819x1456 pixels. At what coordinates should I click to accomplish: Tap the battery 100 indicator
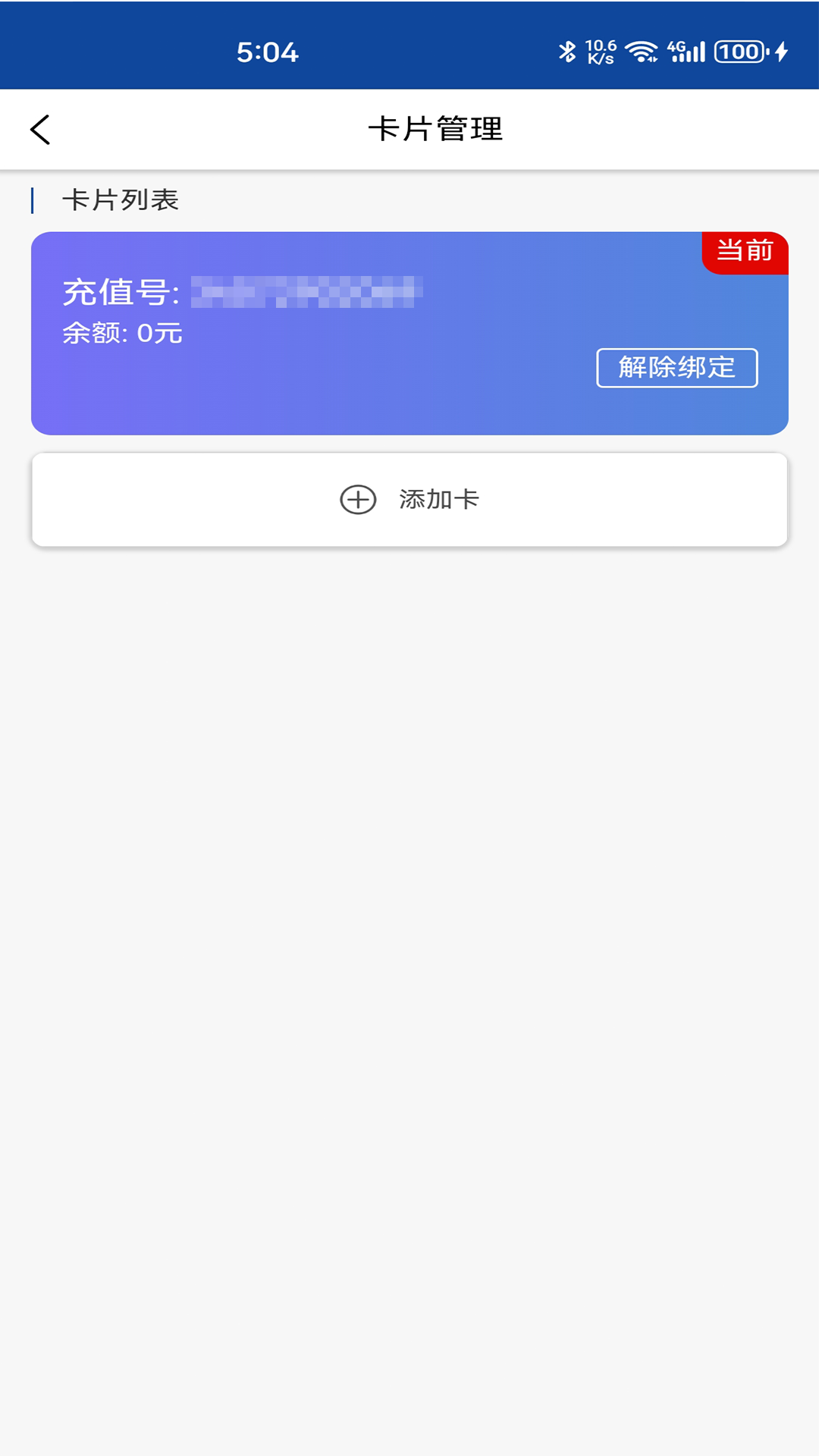(739, 52)
